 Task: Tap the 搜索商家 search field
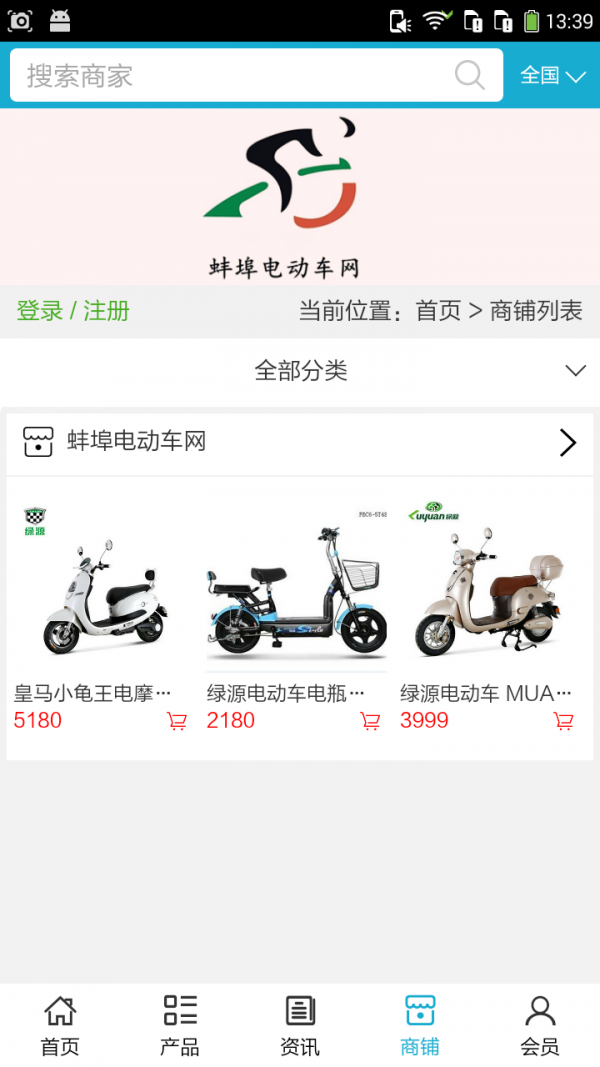click(x=230, y=76)
